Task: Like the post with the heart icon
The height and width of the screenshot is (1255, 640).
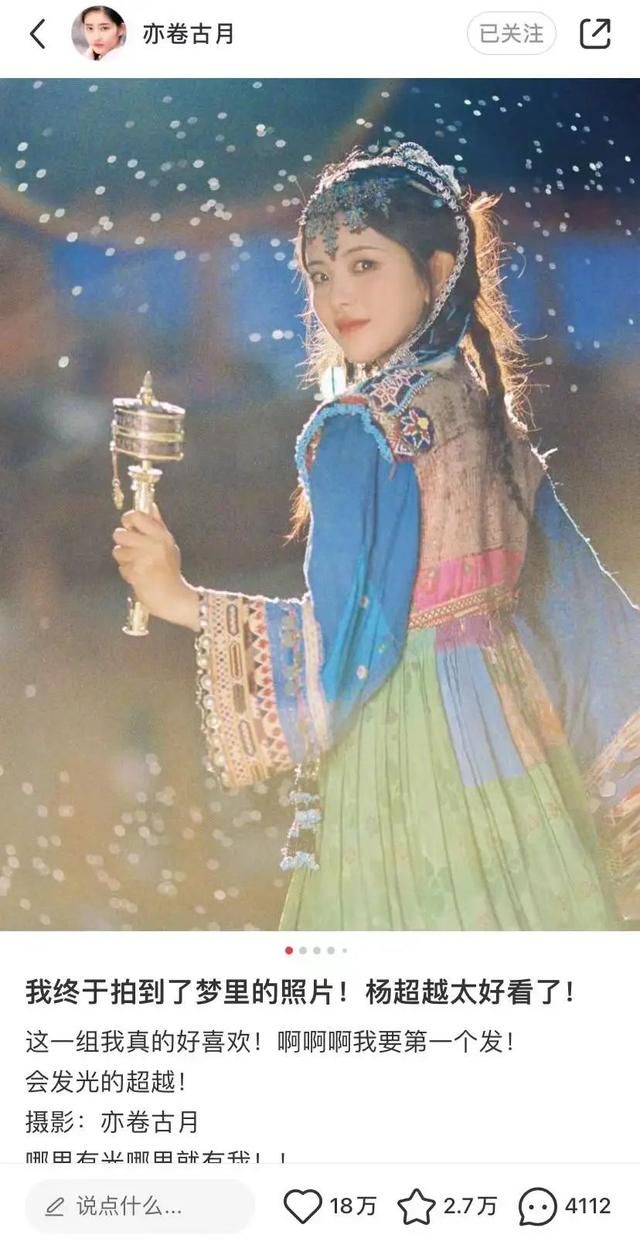Action: pyautogui.click(x=303, y=1207)
